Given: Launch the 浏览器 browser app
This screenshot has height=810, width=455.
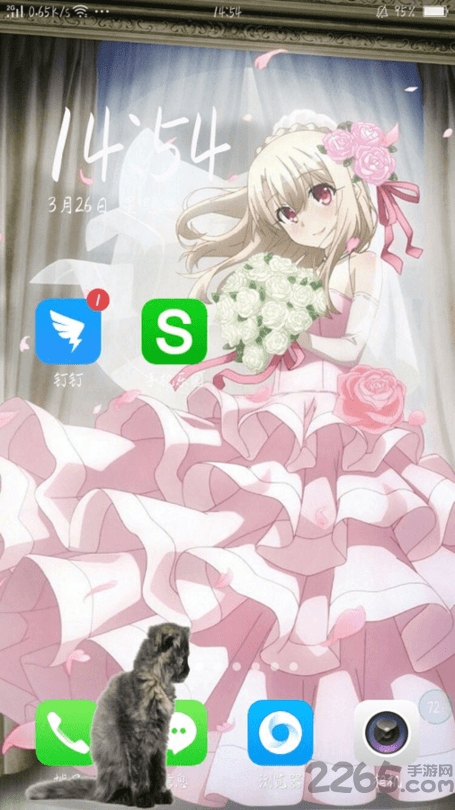Looking at the screenshot, I should (x=280, y=733).
